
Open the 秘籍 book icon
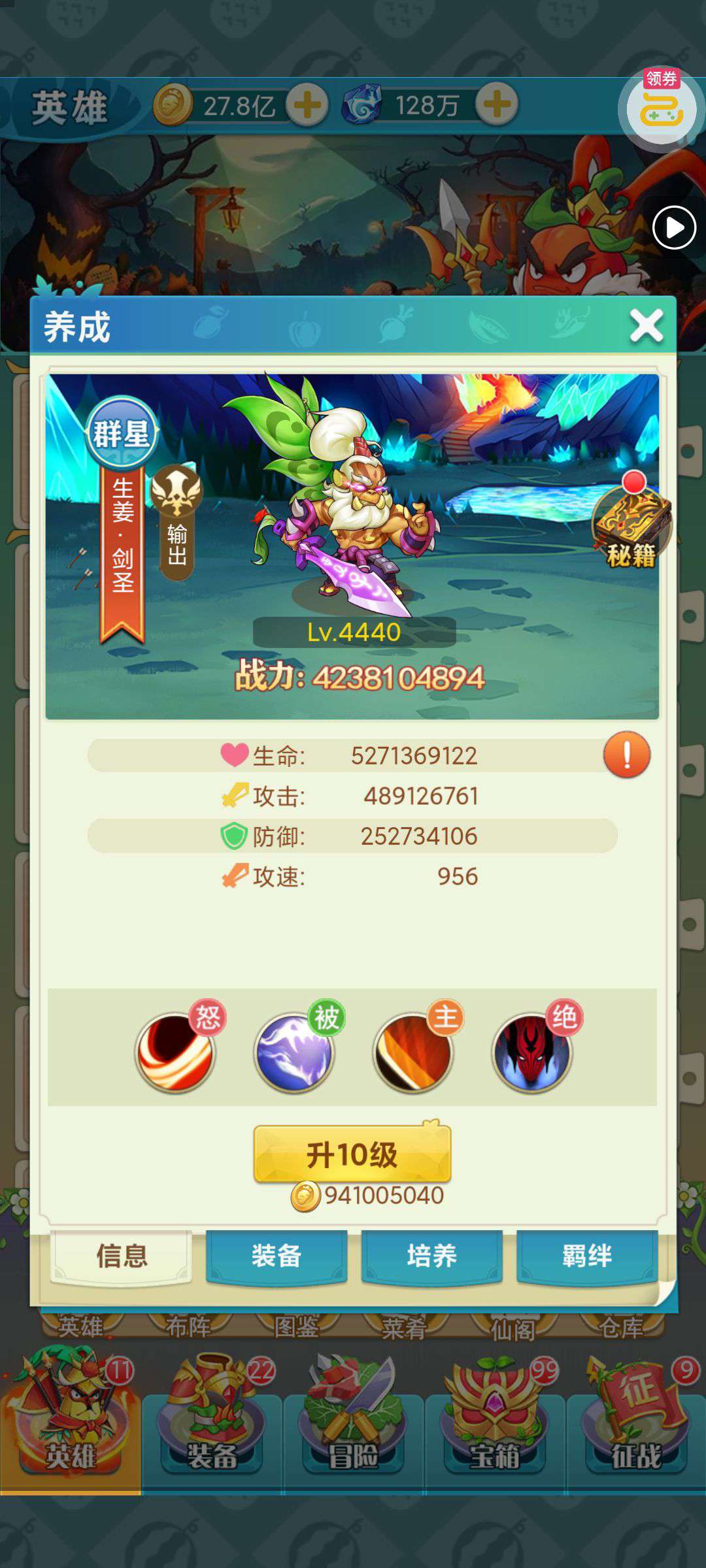pyautogui.click(x=631, y=528)
